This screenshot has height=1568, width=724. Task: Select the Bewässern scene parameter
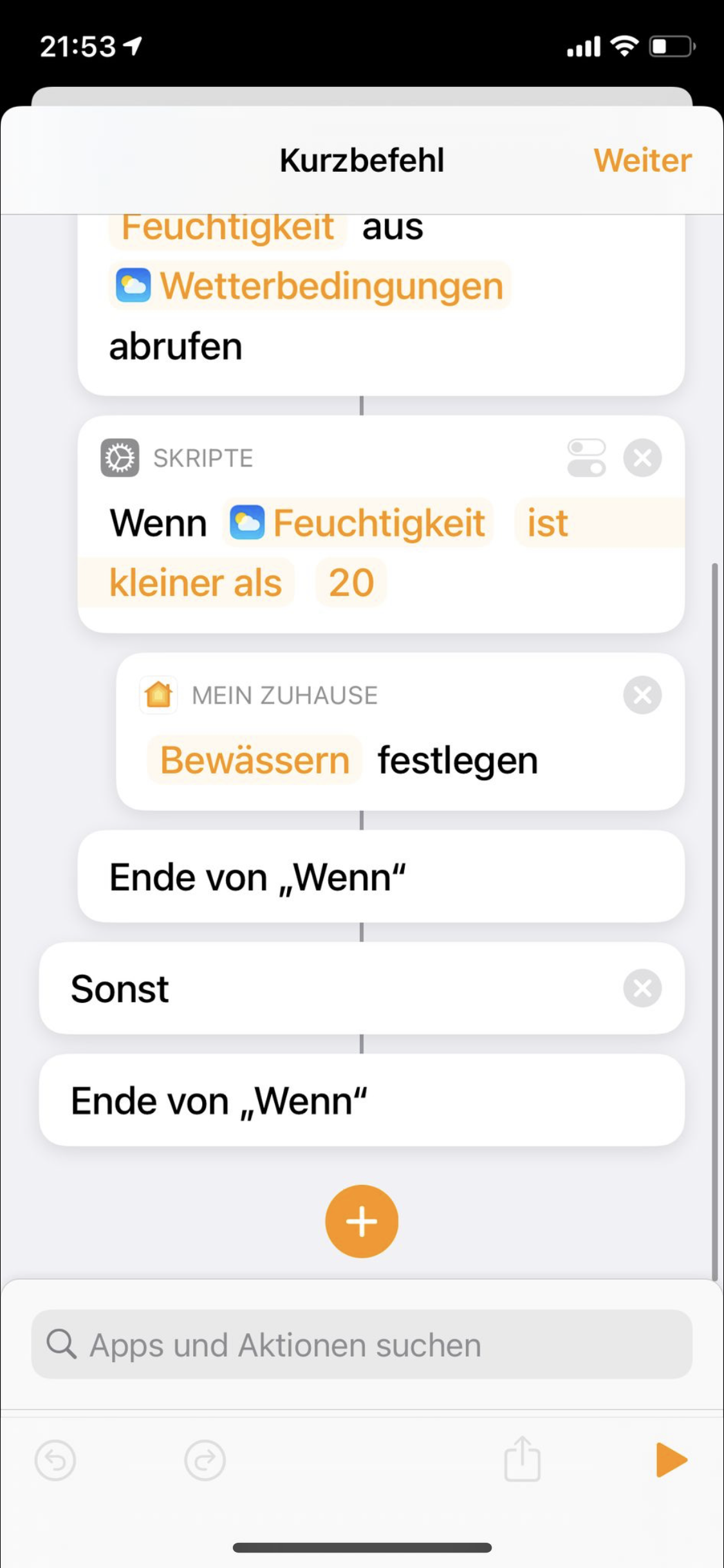click(255, 760)
